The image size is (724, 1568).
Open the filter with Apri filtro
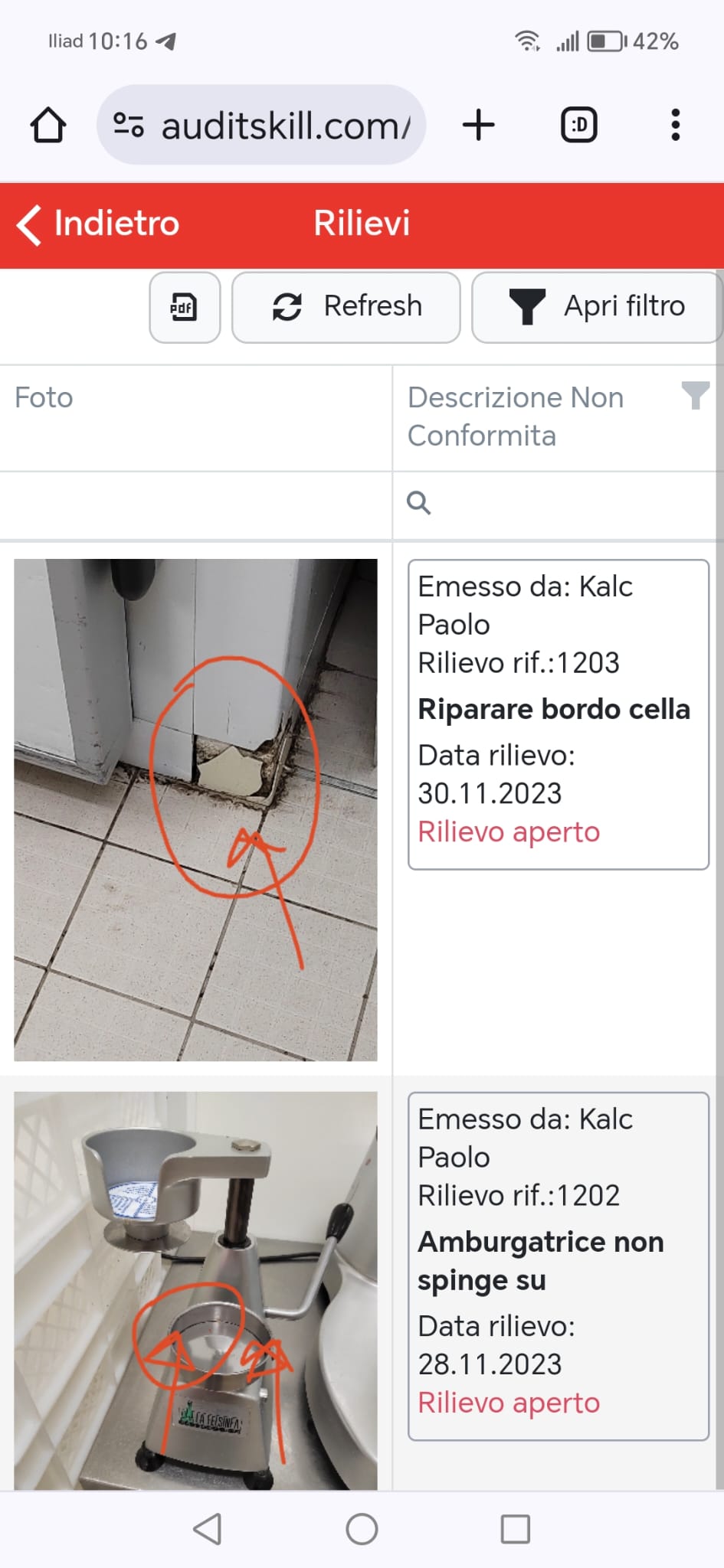(597, 308)
